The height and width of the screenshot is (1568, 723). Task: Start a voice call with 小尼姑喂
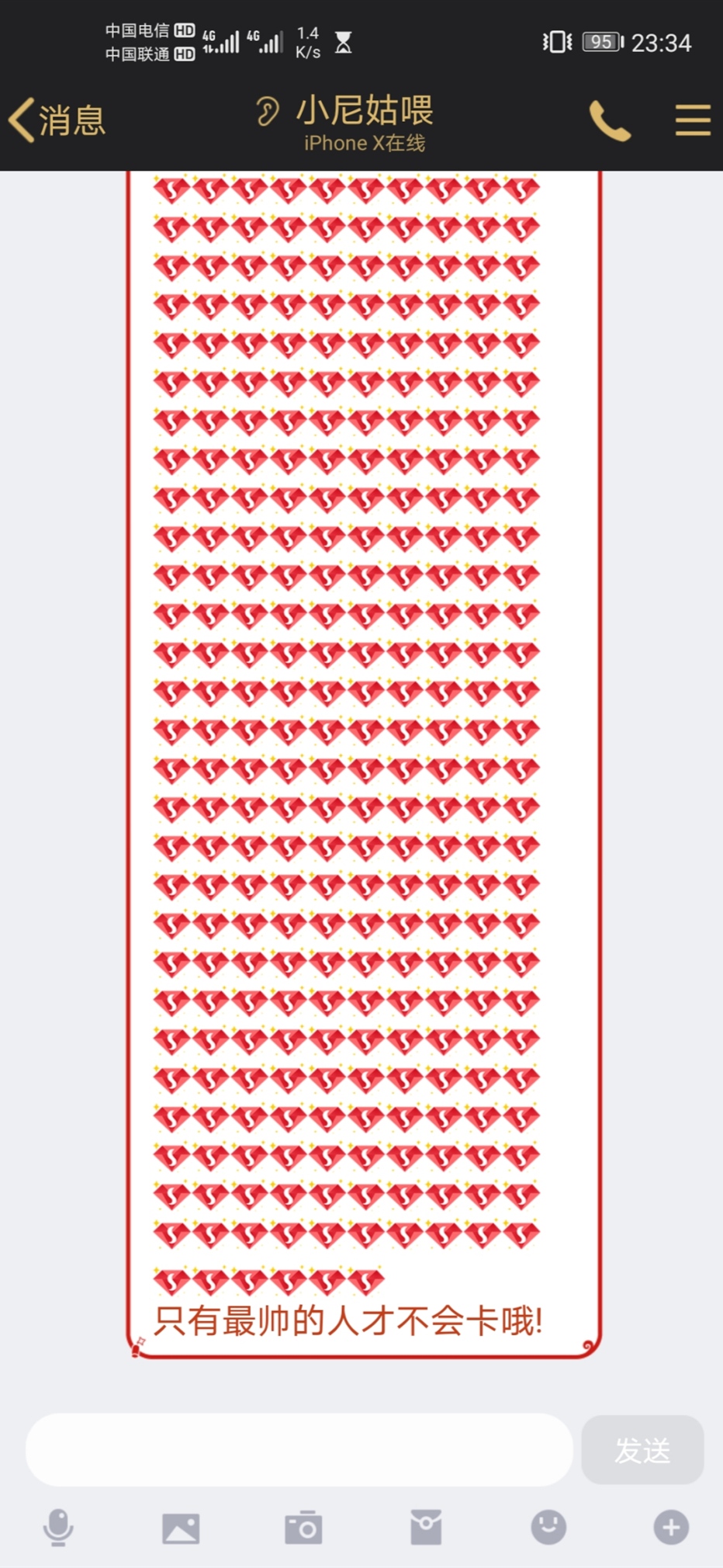tap(610, 121)
